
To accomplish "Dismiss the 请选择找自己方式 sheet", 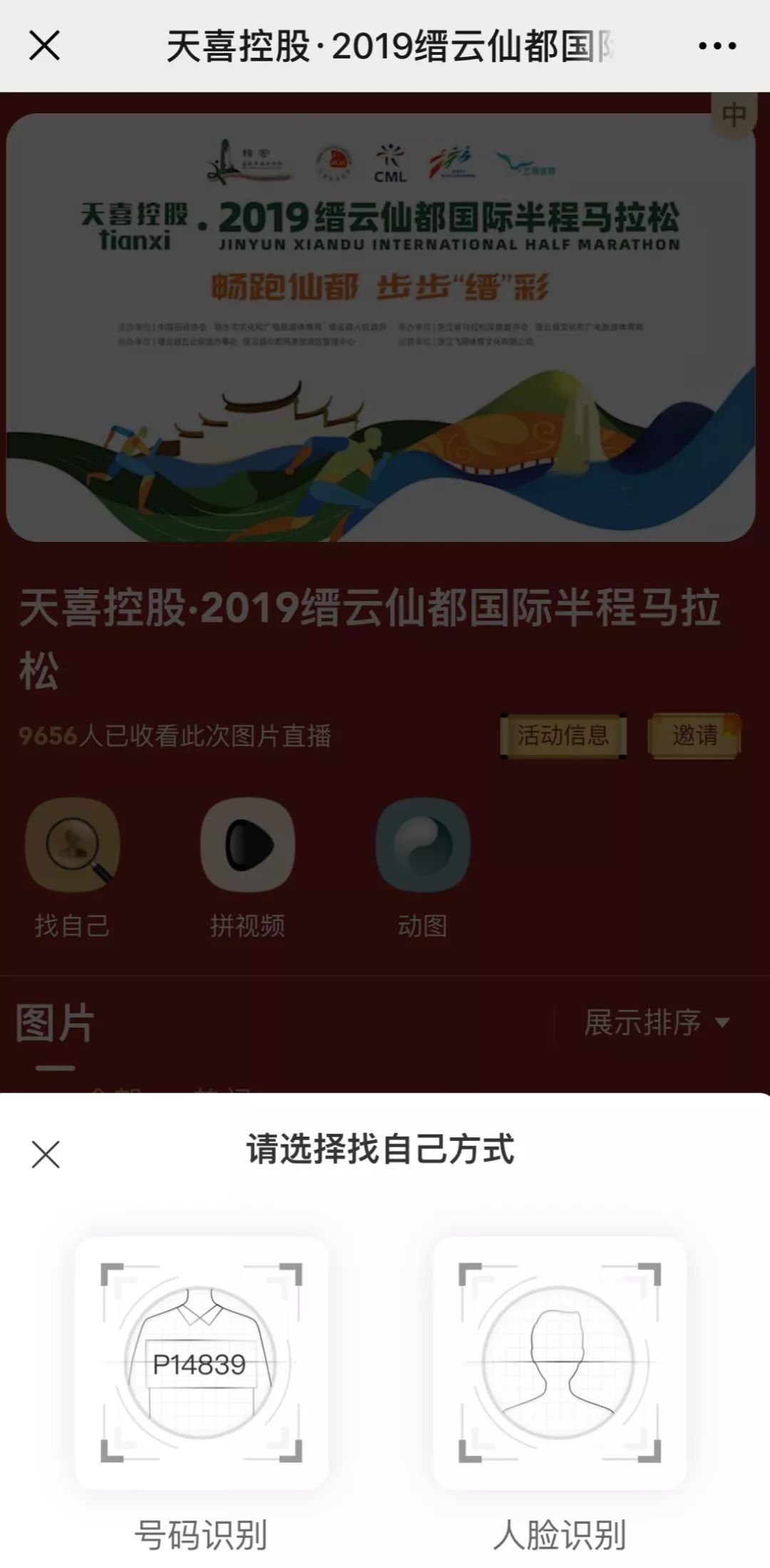I will (x=46, y=1154).
